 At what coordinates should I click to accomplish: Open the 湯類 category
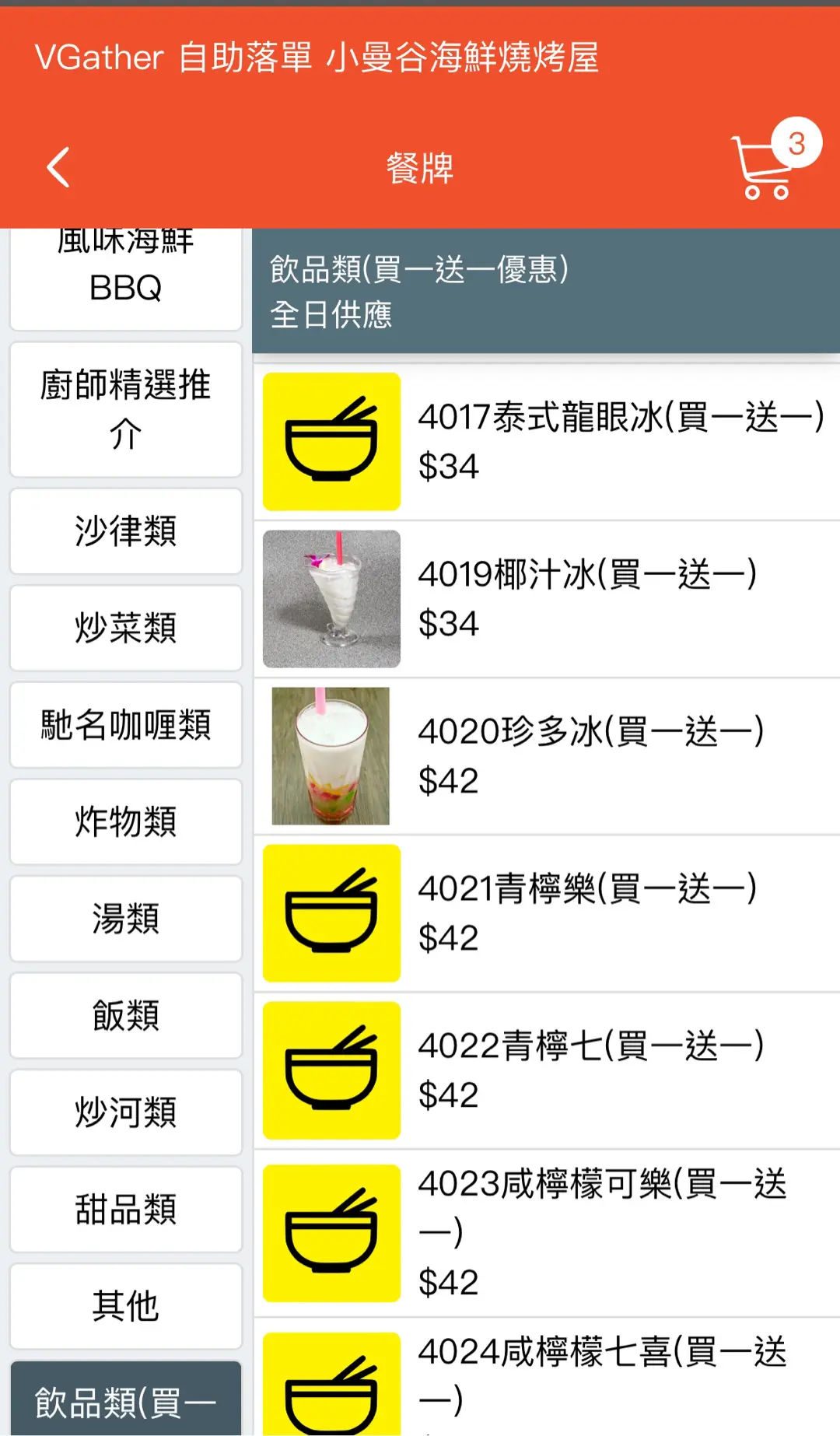[x=126, y=919]
